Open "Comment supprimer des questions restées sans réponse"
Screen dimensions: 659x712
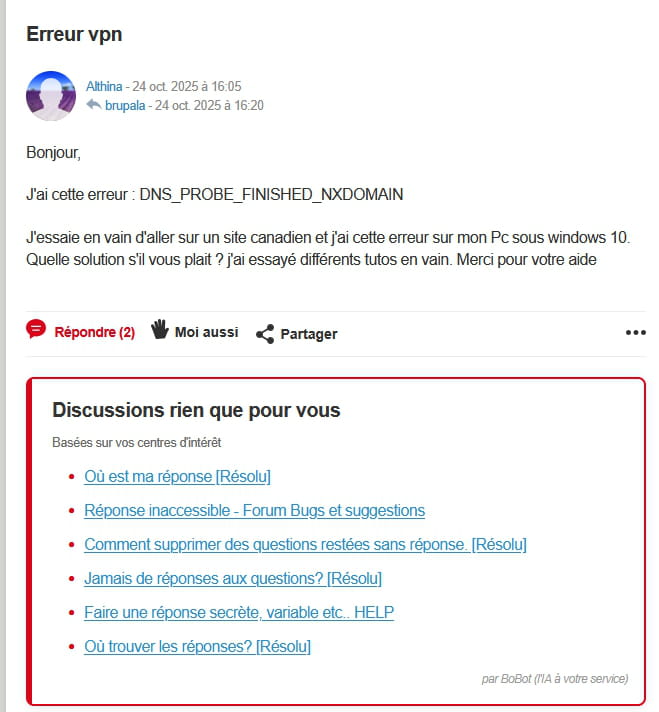pos(305,544)
